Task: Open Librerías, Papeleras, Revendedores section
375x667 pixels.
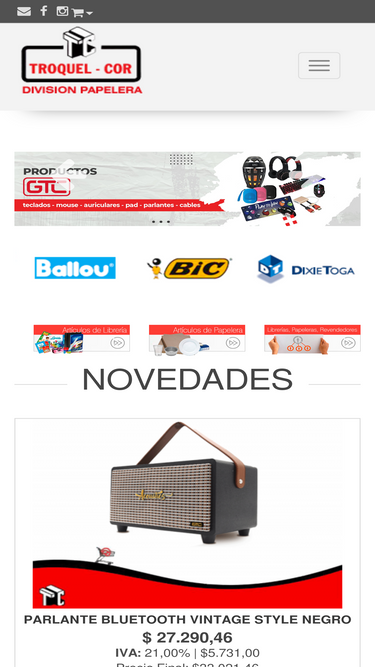Action: tap(312, 339)
